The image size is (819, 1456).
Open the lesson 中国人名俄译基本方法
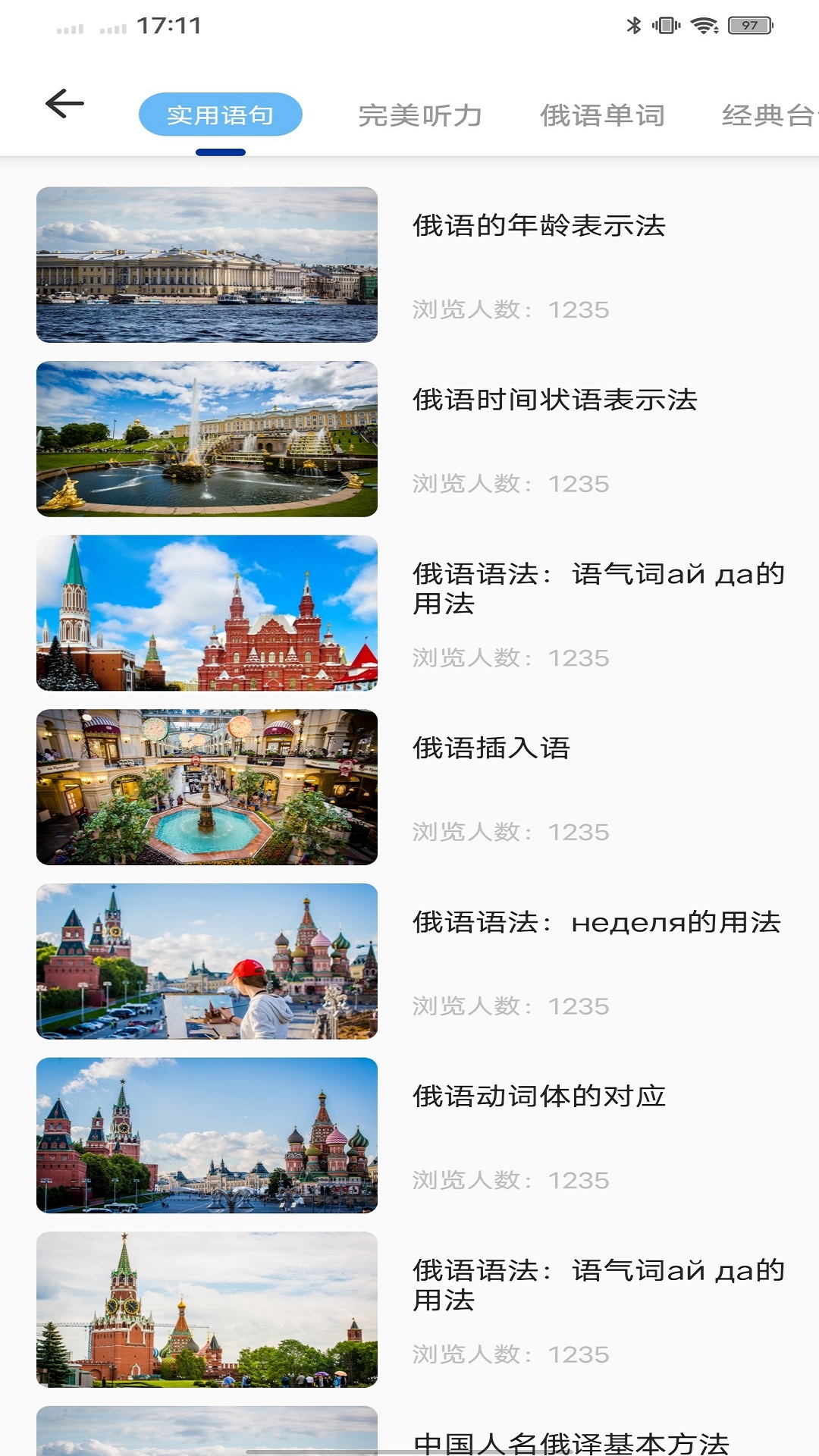click(x=570, y=1441)
